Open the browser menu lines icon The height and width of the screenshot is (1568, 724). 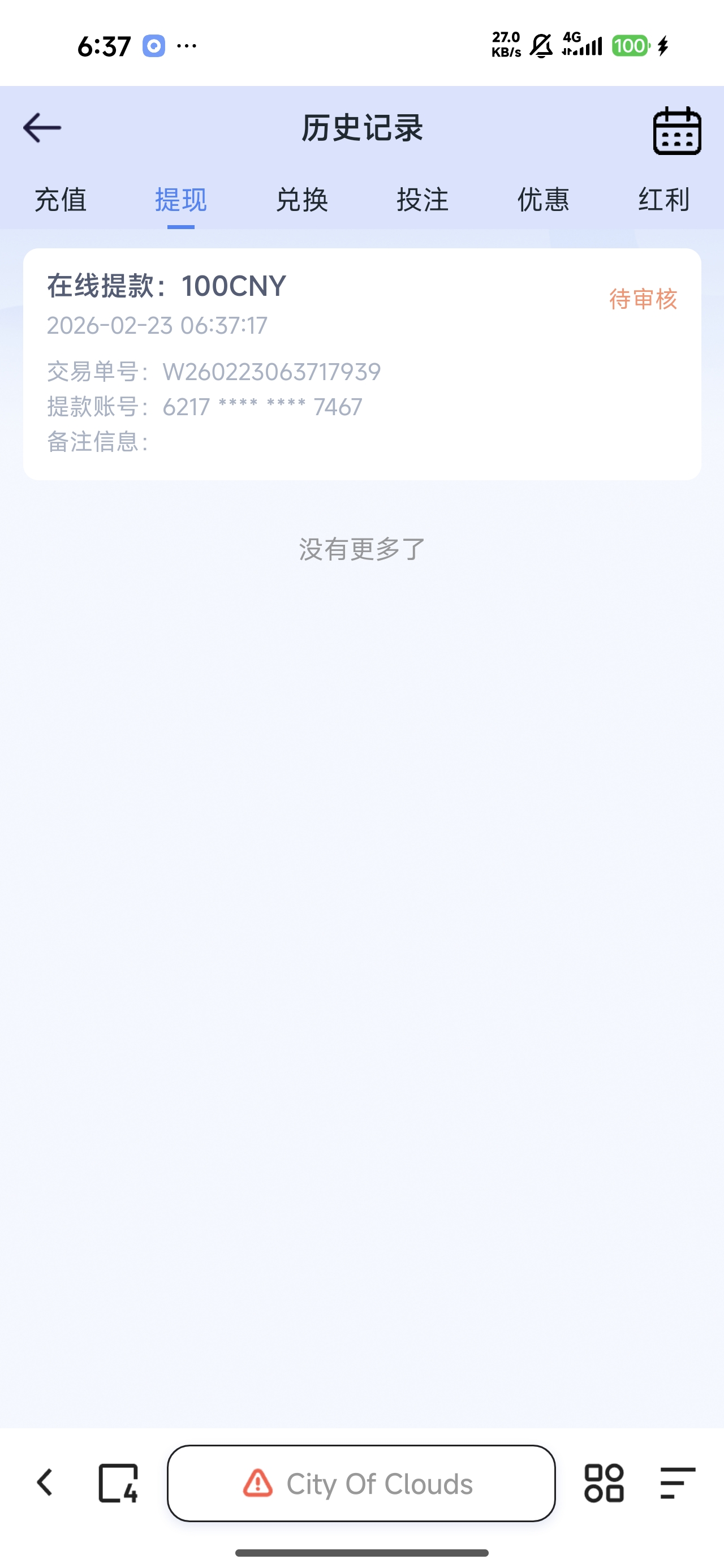tap(677, 1483)
